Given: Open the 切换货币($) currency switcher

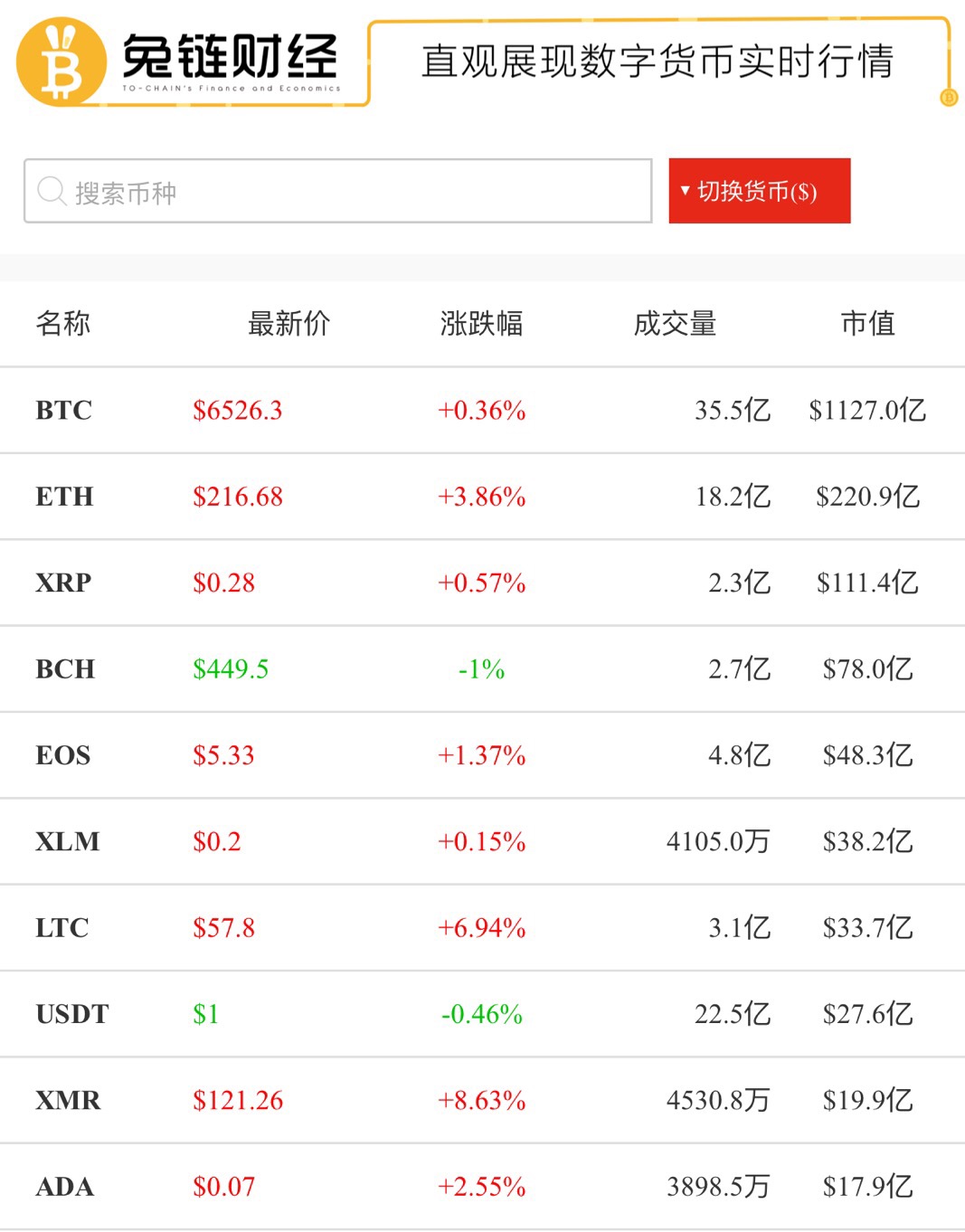Looking at the screenshot, I should pyautogui.click(x=760, y=191).
